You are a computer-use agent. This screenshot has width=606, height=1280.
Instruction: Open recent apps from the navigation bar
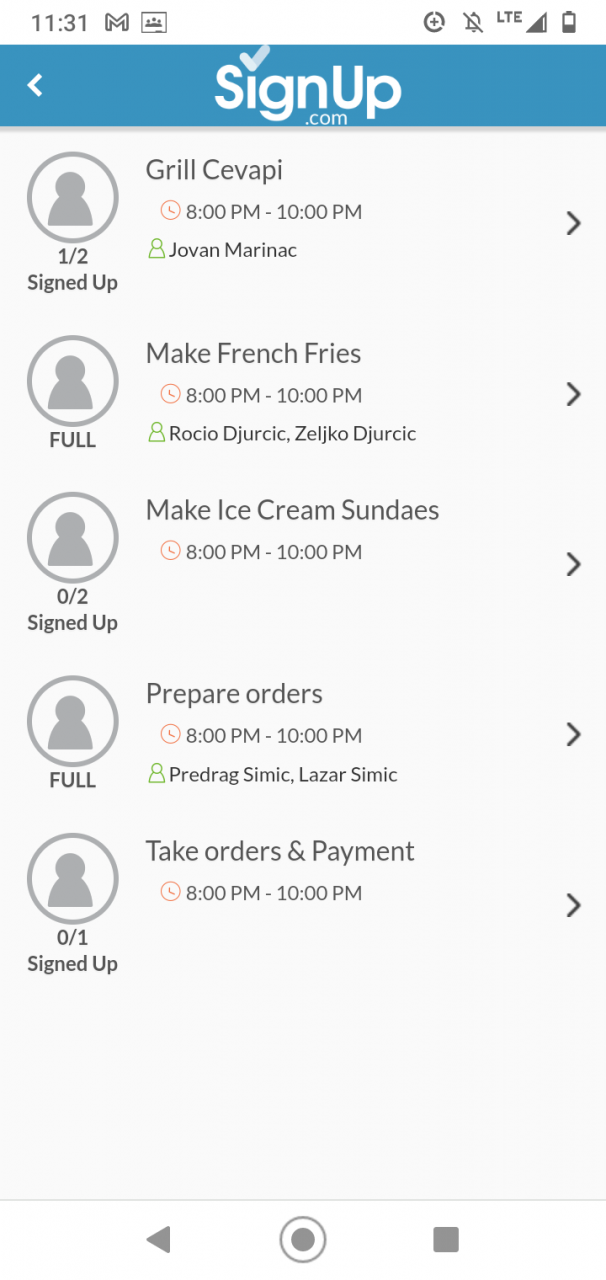coord(445,1240)
